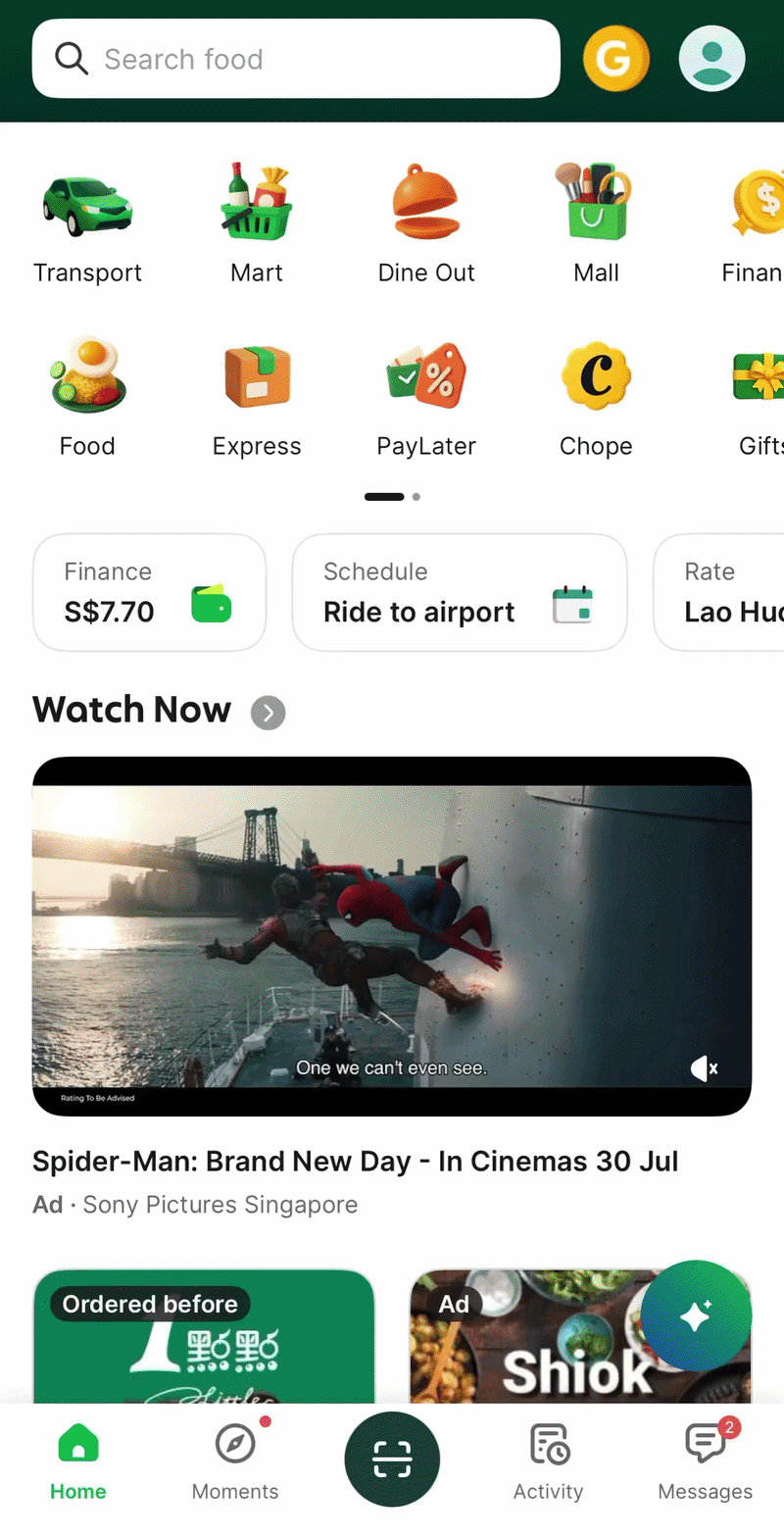Image resolution: width=784 pixels, height=1537 pixels.
Task: Unmute the Spider-Man video ad
Action: 705,1068
